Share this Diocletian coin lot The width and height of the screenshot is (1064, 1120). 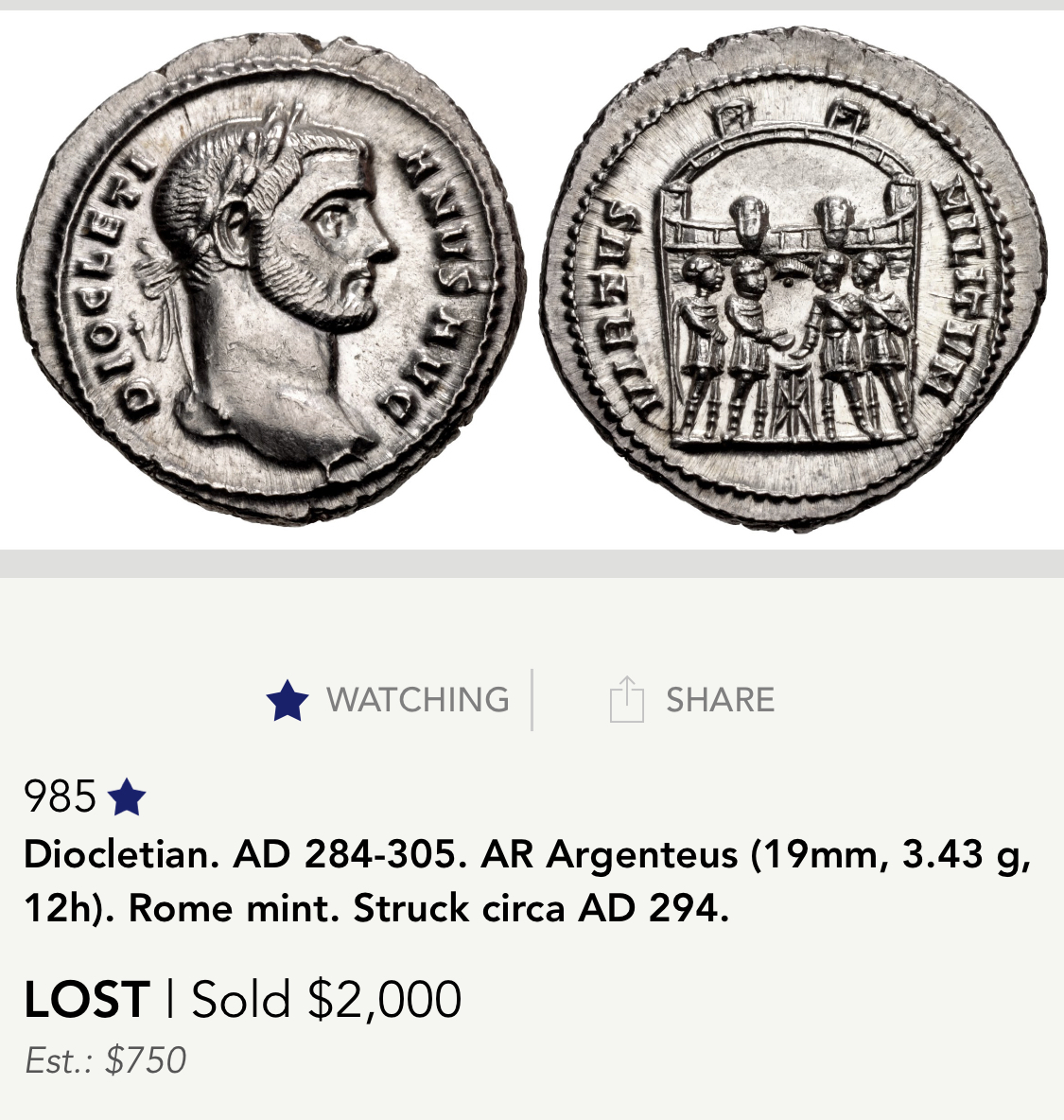pyautogui.click(x=692, y=700)
